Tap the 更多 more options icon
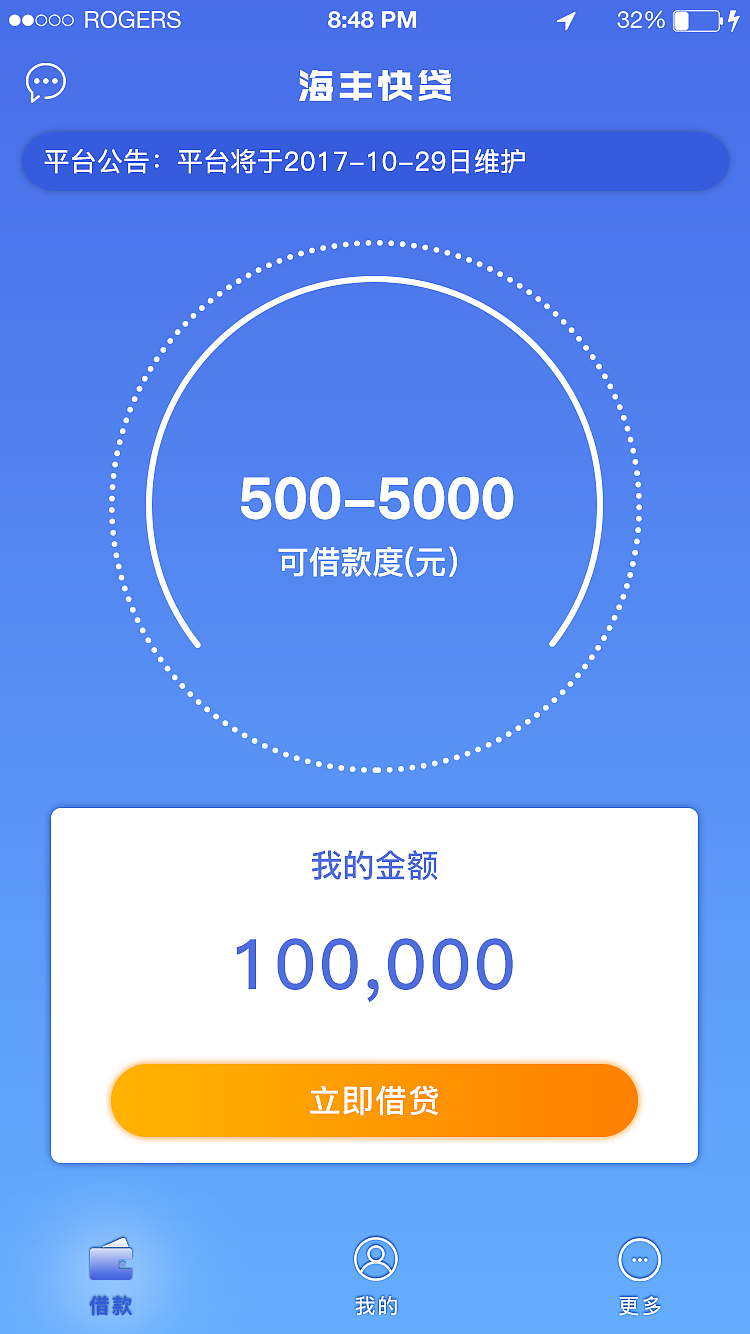 point(639,1259)
